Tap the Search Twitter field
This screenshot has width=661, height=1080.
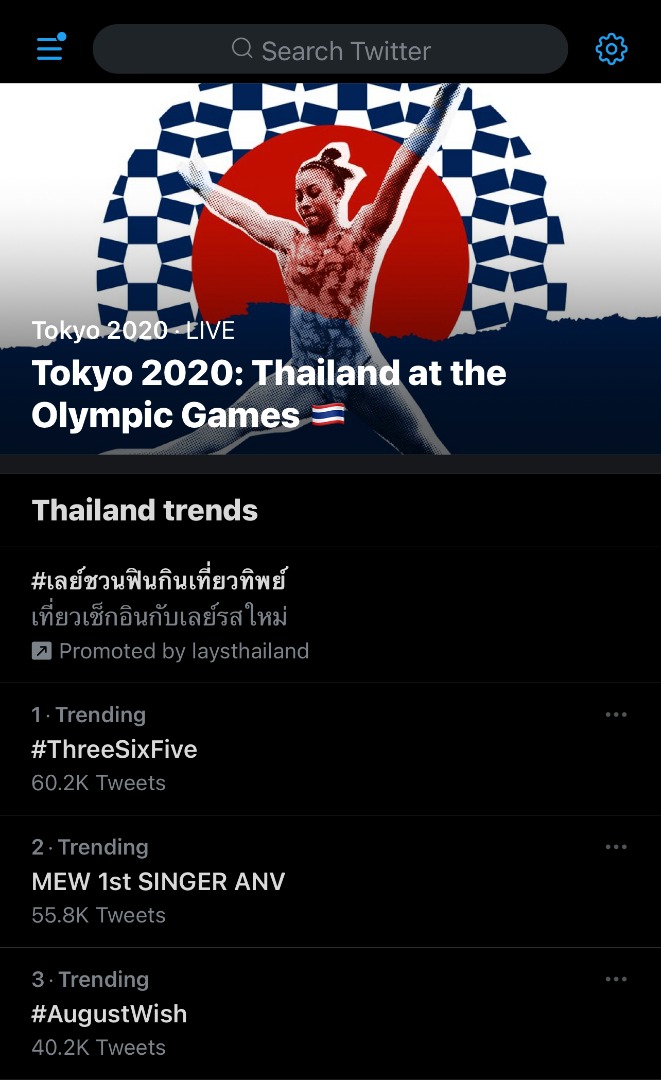(x=330, y=49)
